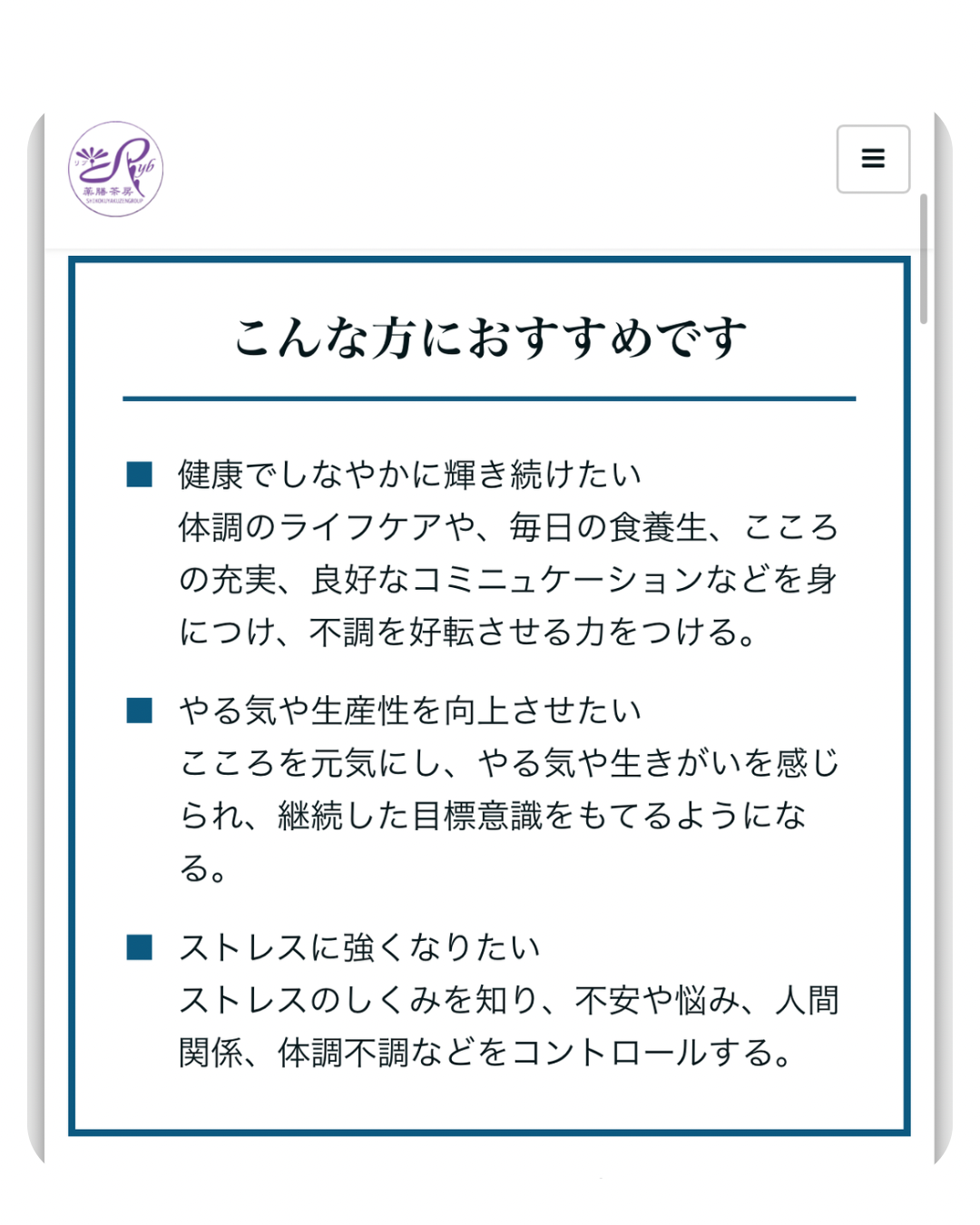This screenshot has width=980, height=1225.
Task: Open the hamburger navigation menu
Action: point(872,159)
